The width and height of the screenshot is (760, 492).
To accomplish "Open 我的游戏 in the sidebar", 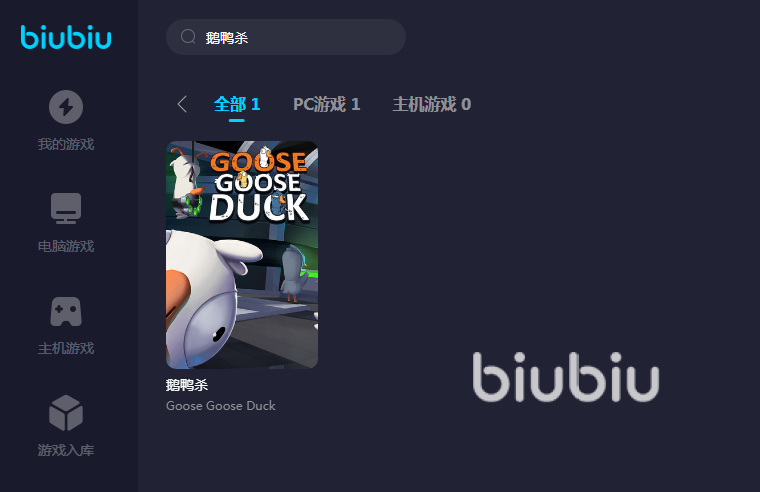I will click(66, 120).
